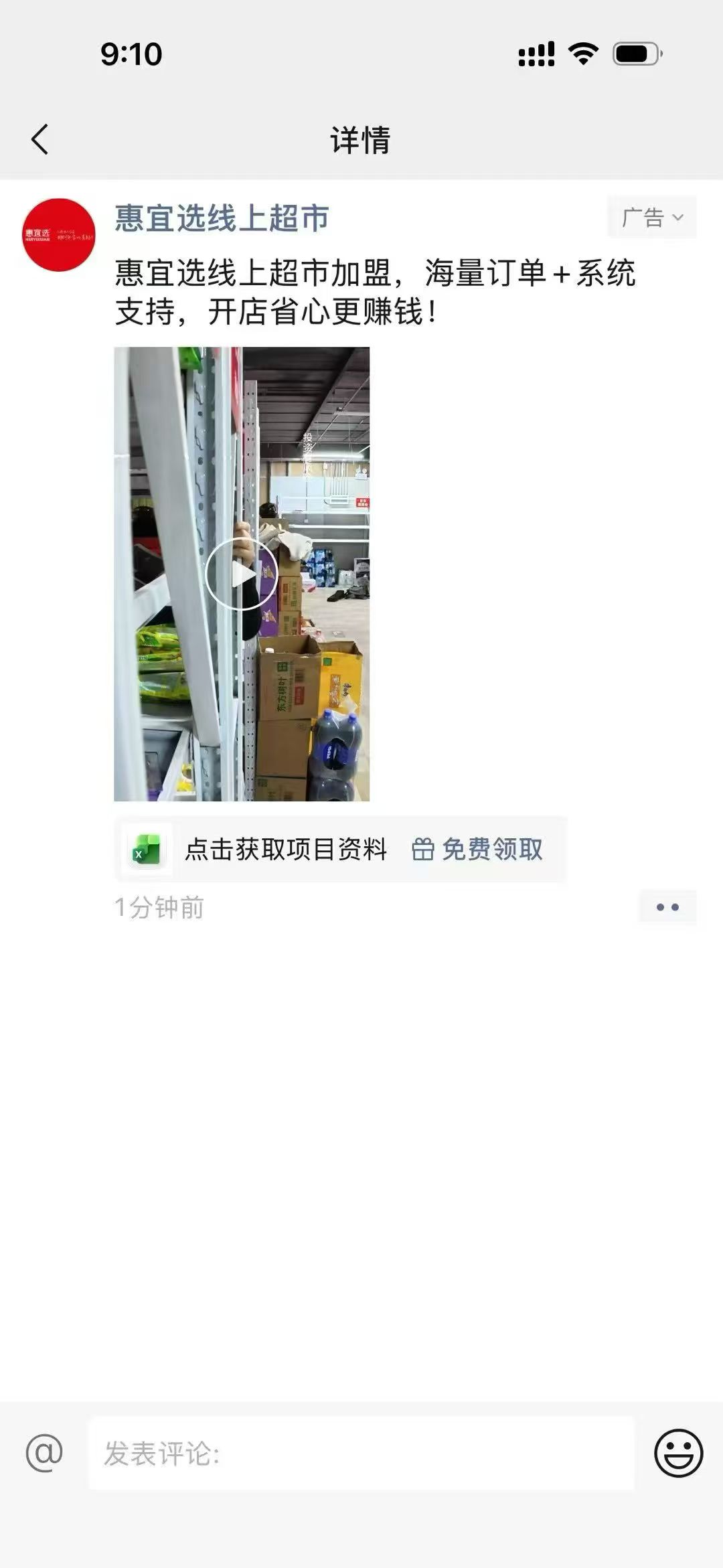The image size is (723, 1568).
Task: Expand the 广告 dropdown options
Action: click(x=651, y=218)
